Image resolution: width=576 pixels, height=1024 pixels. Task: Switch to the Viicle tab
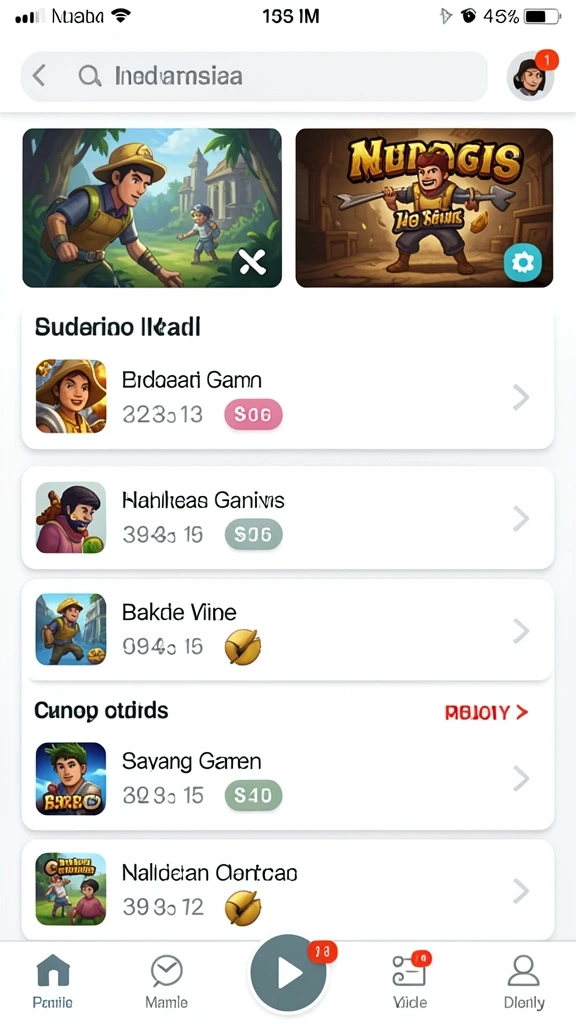pos(410,982)
